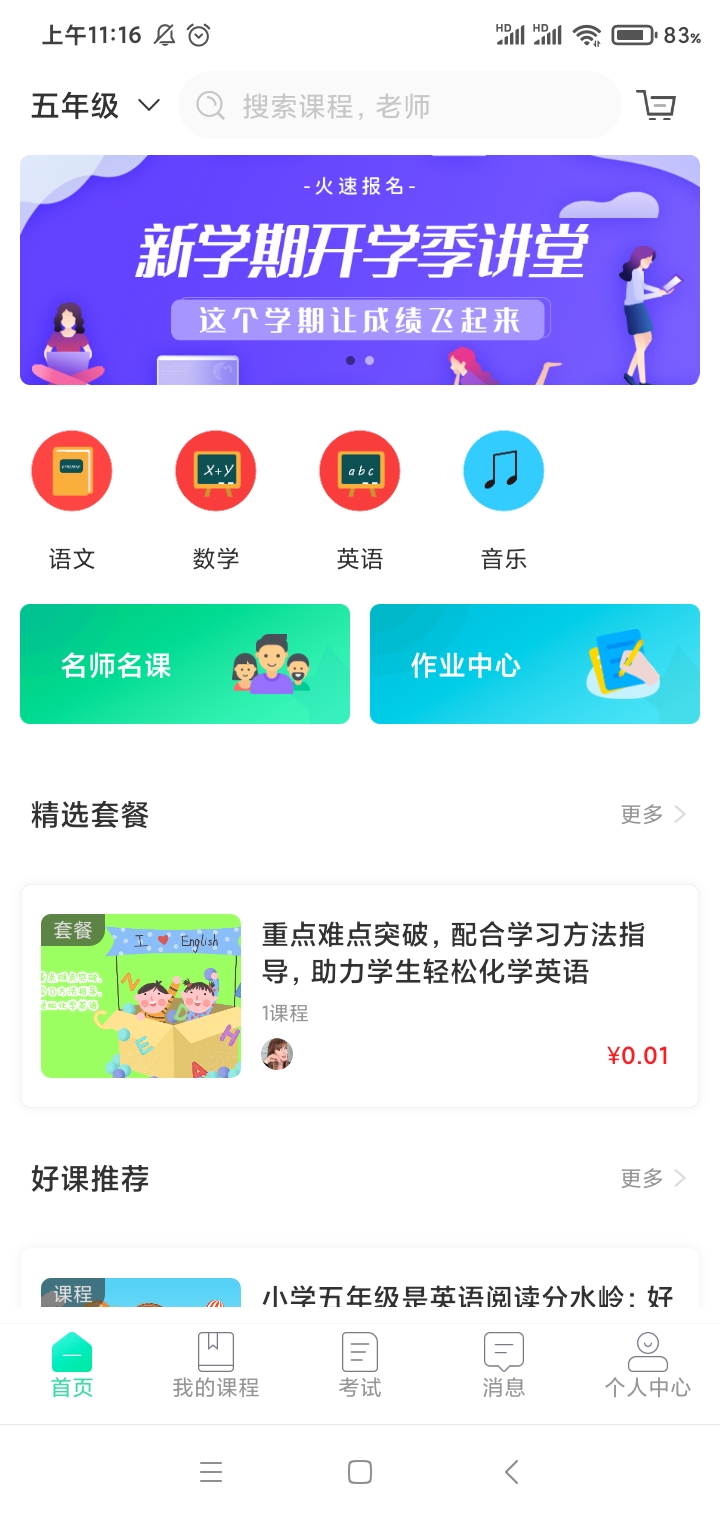
Task: Switch to the 考试 tab
Action: coord(360,1366)
